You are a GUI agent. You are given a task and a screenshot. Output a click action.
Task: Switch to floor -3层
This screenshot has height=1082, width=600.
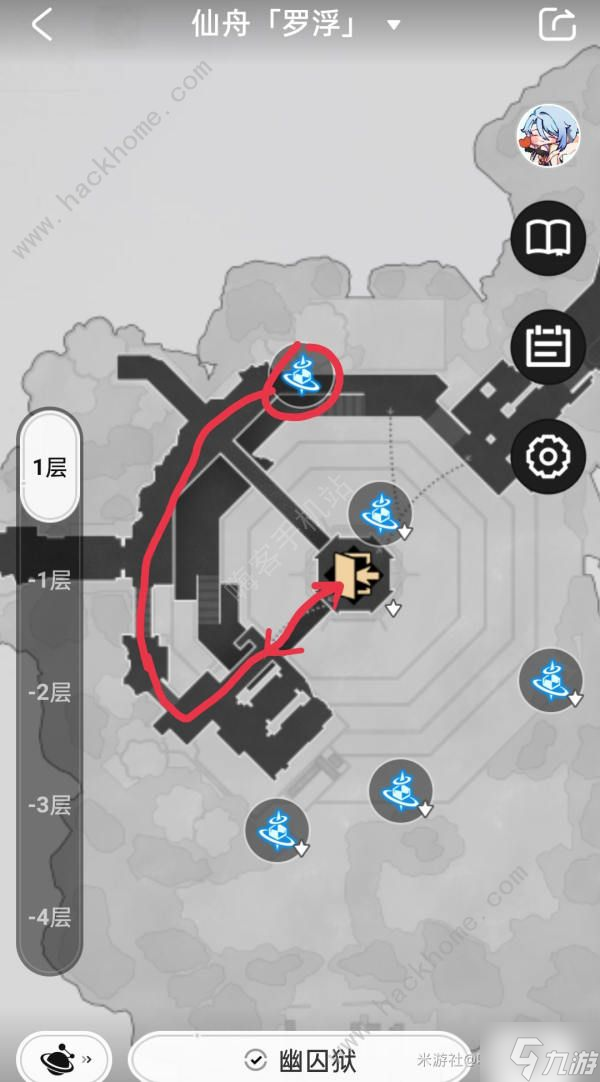pyautogui.click(x=50, y=805)
